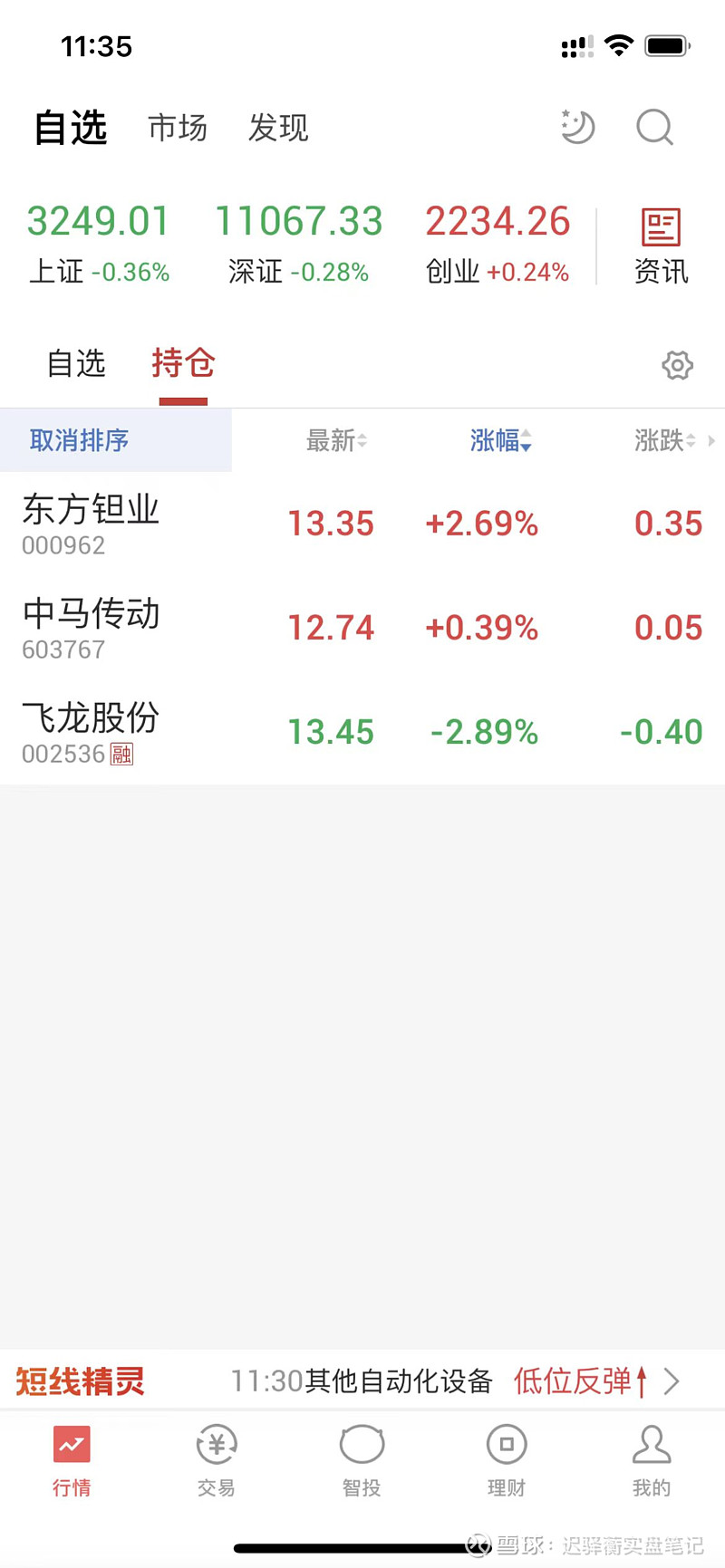This screenshot has height=1568, width=725.
Task: Open the 短线精灵 ticker banner
Action: (x=362, y=1381)
